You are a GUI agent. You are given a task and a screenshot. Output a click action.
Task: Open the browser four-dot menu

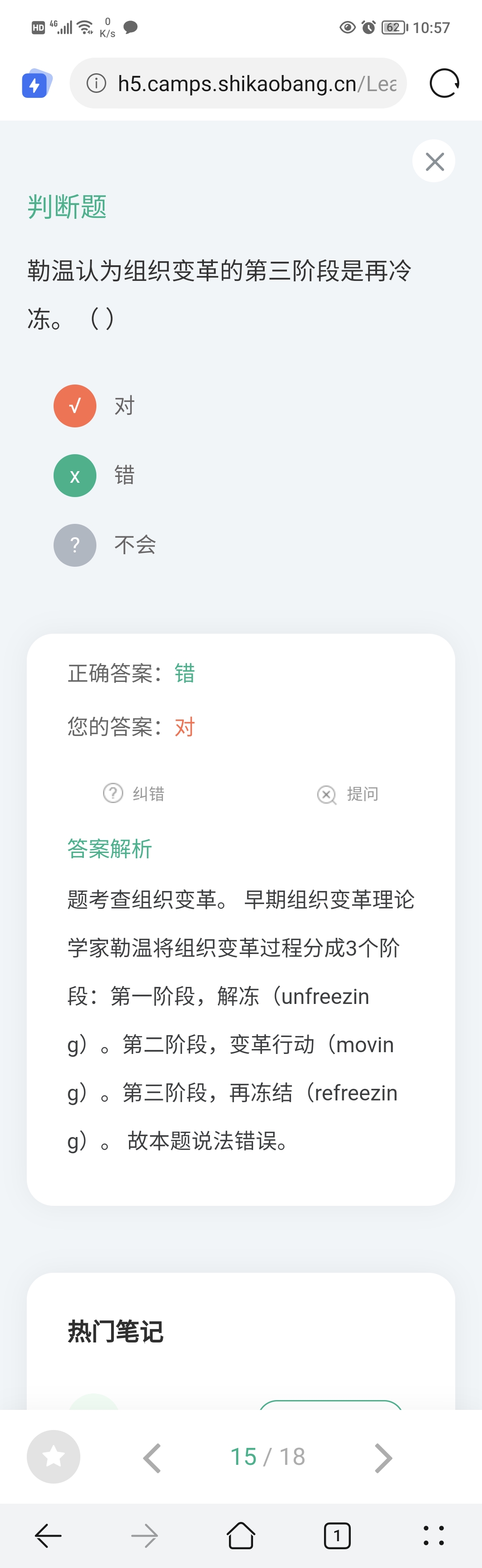pyautogui.click(x=433, y=1536)
